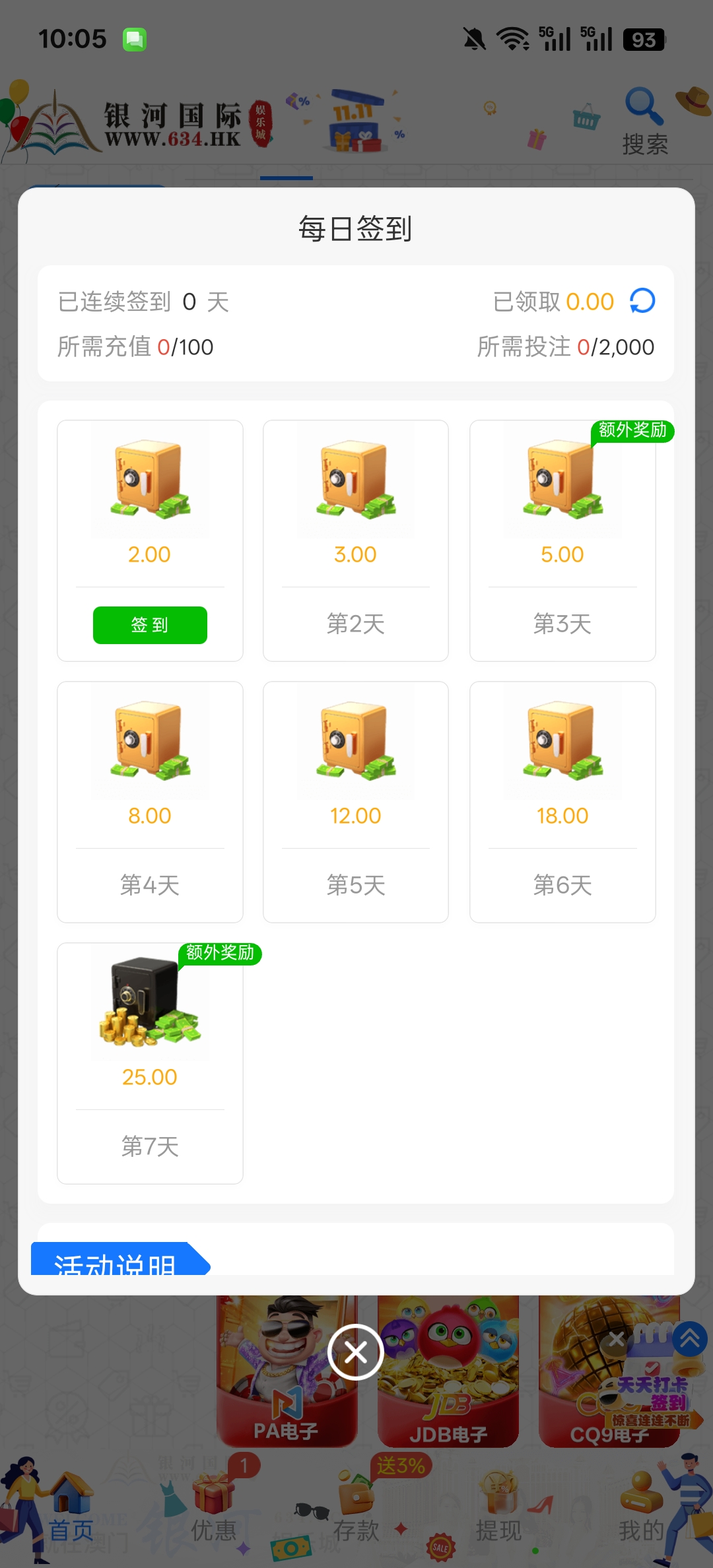Close the 每日签到 popup
This screenshot has width=713, height=1568.
(x=356, y=1352)
